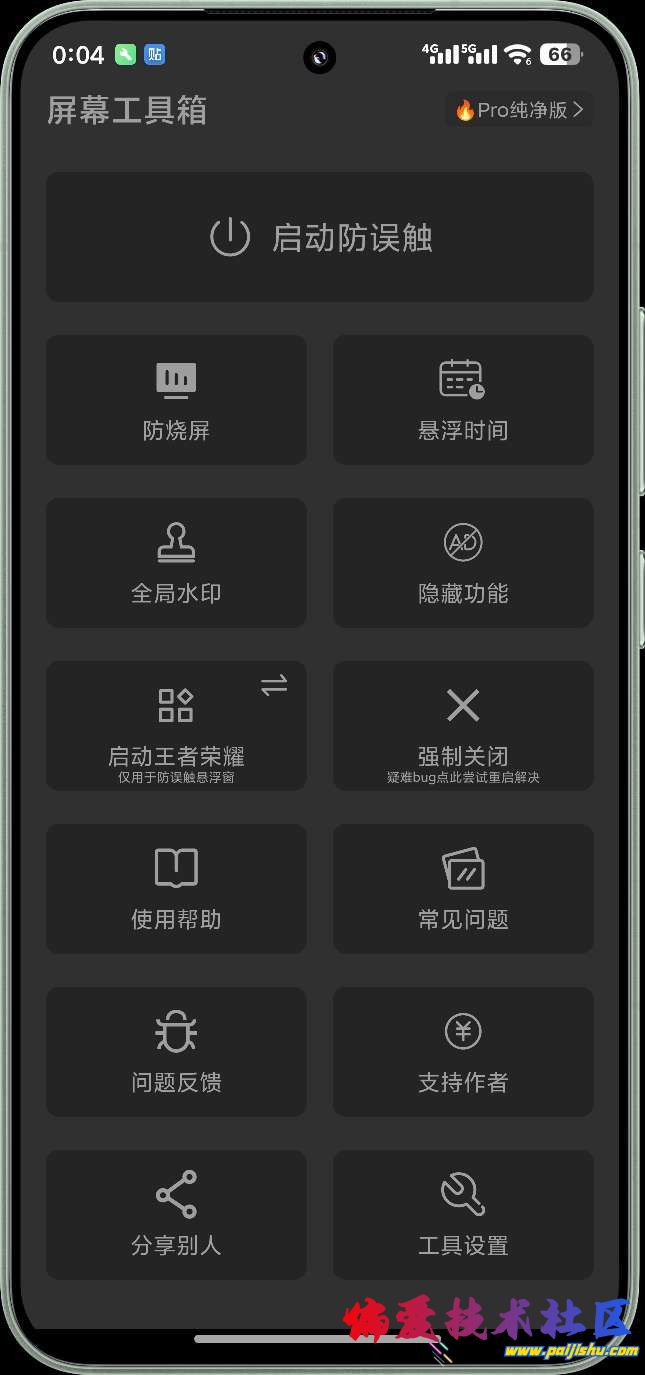Open 使用帮助 guide
Screen dimensions: 645x1375
click(176, 889)
